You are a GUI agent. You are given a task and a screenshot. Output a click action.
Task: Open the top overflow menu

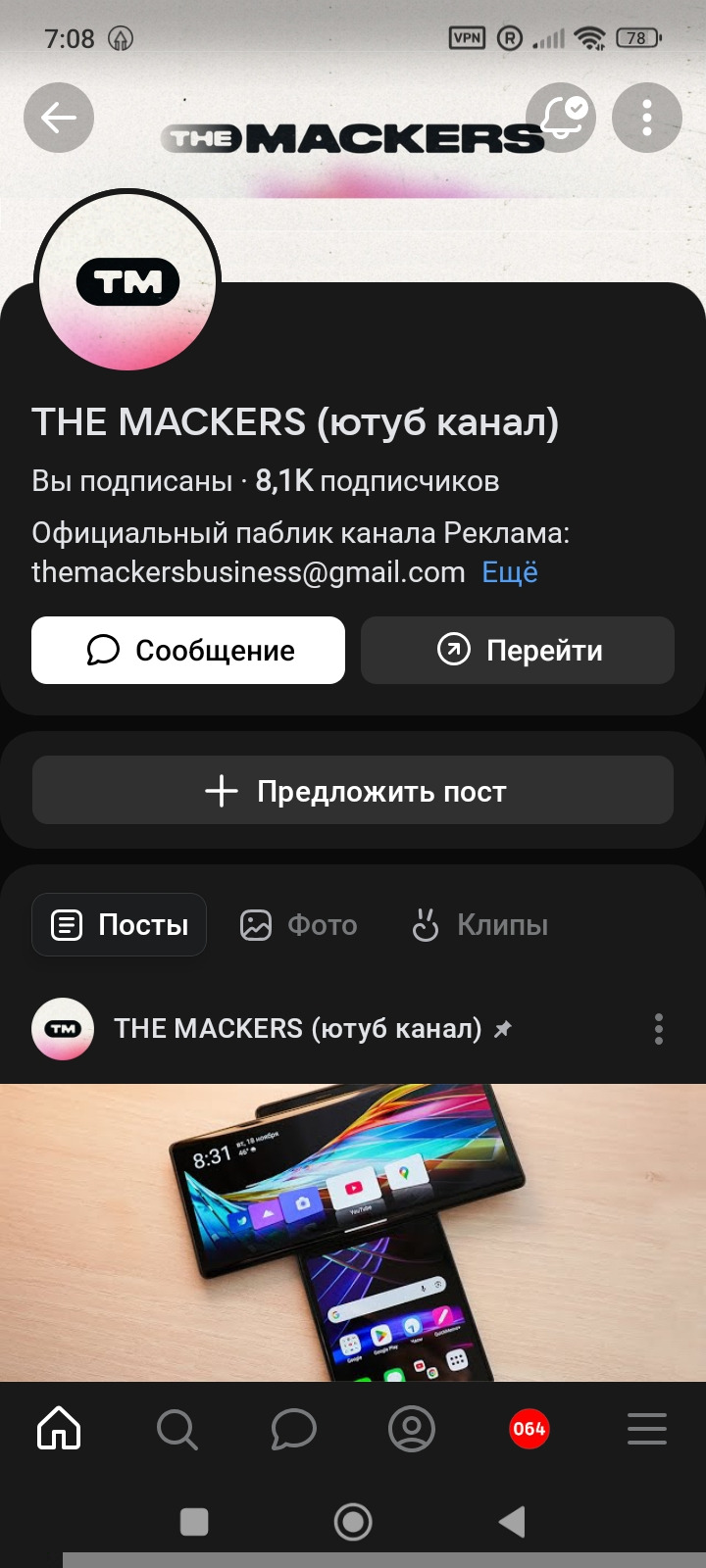647,119
